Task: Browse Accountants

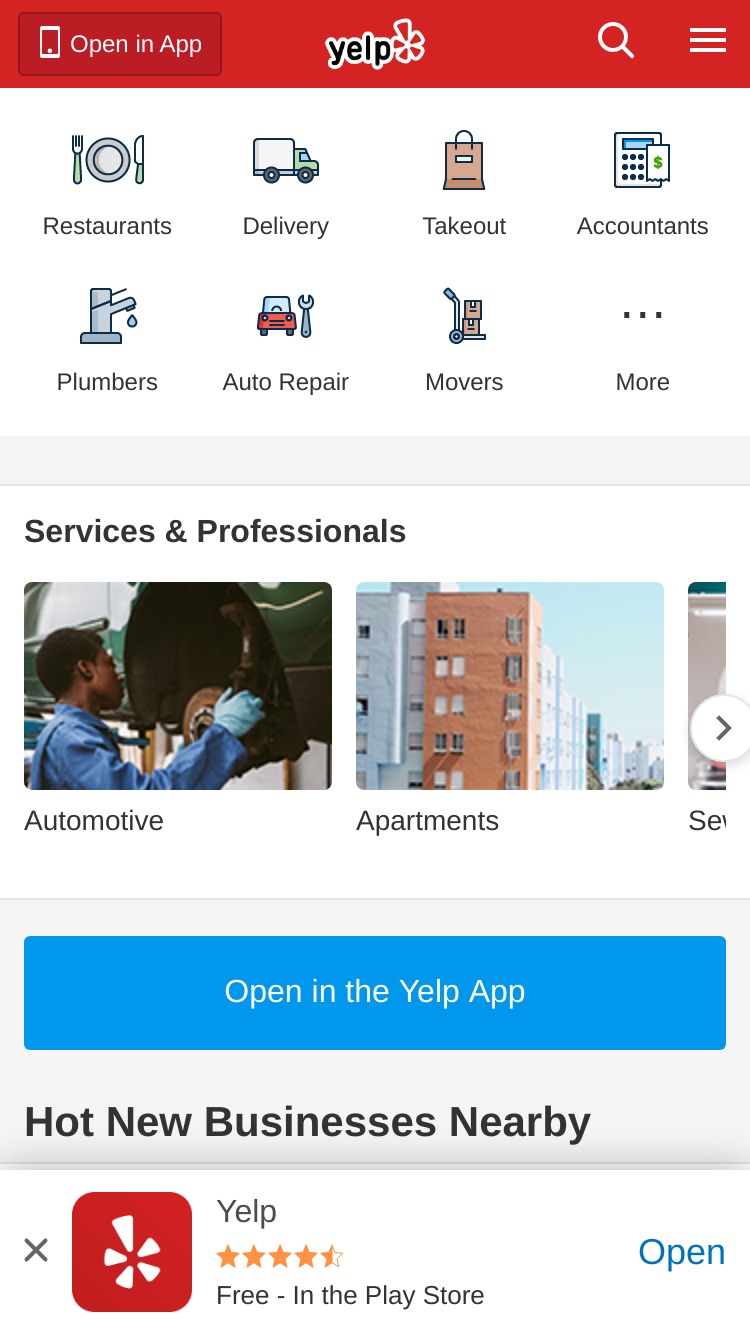Action: tap(643, 185)
